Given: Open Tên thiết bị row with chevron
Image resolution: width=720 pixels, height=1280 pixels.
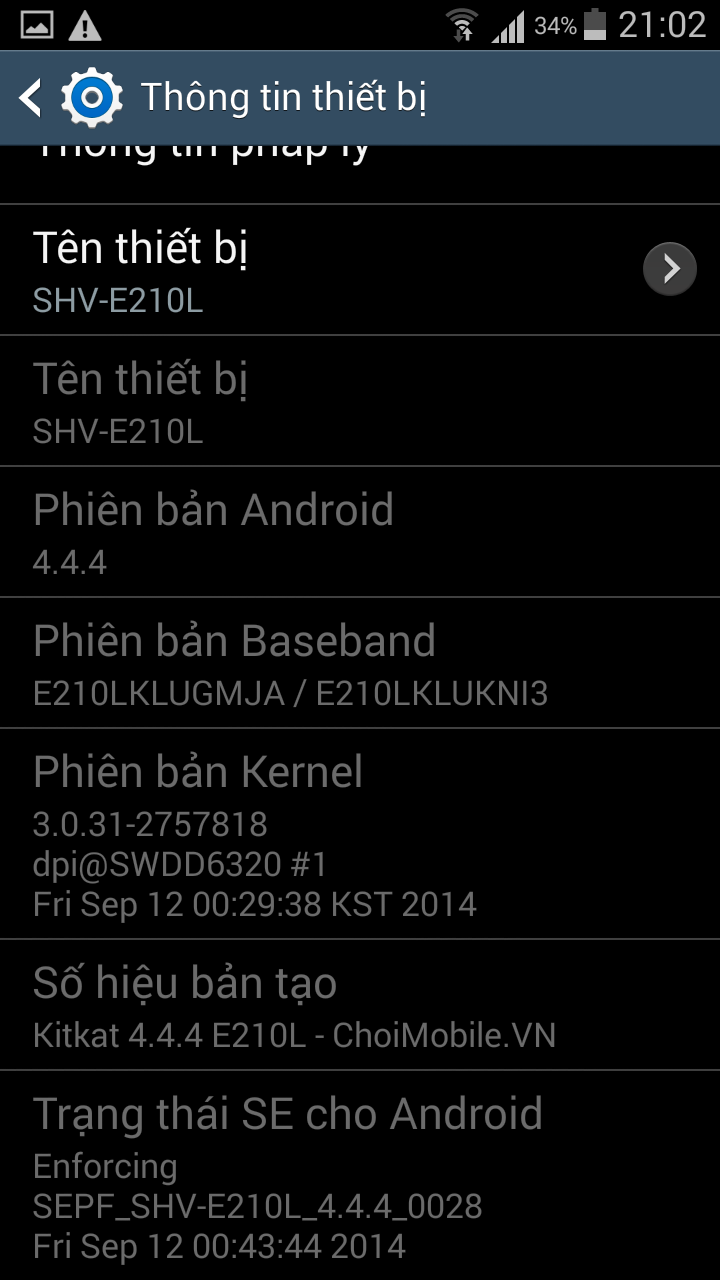Looking at the screenshot, I should 360,269.
